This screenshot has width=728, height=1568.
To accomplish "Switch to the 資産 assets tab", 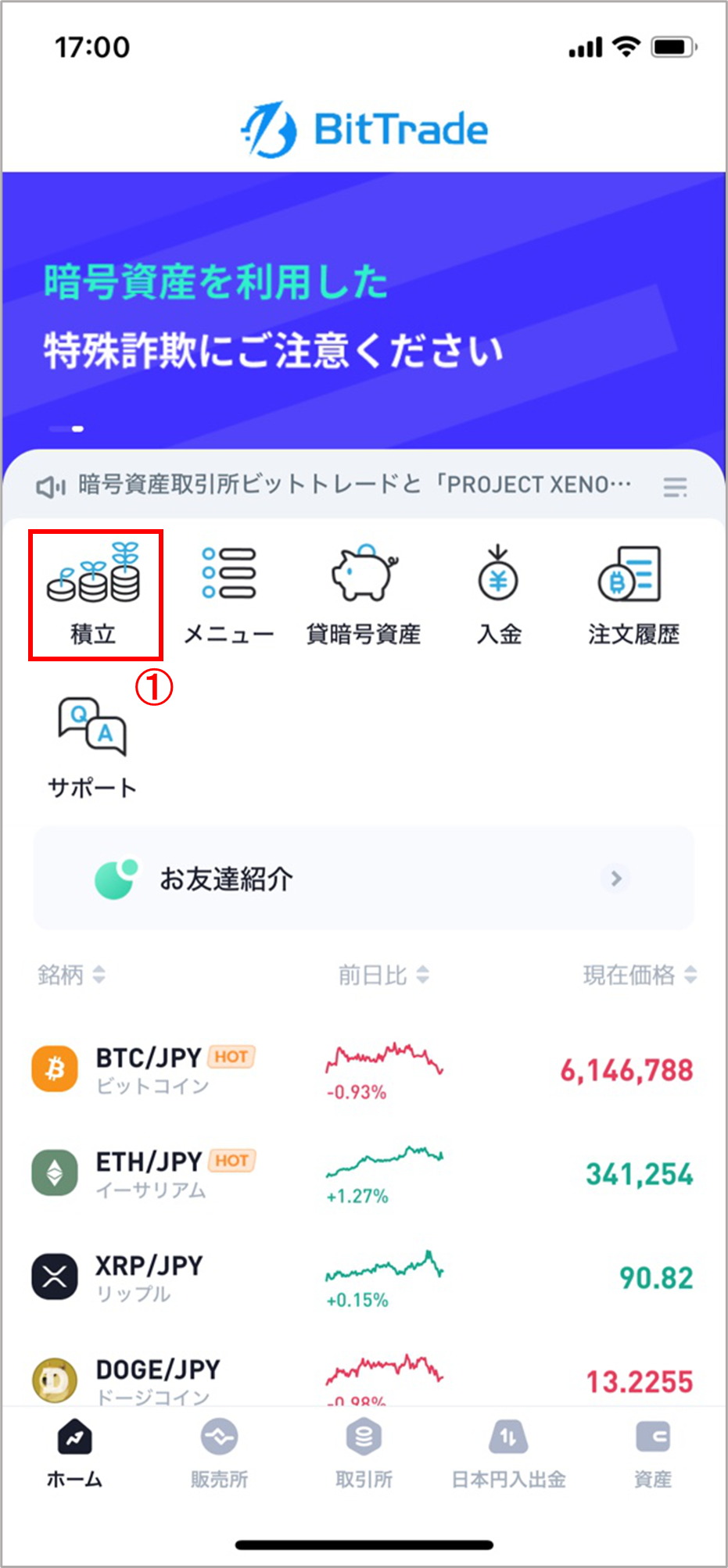I will [x=653, y=1454].
